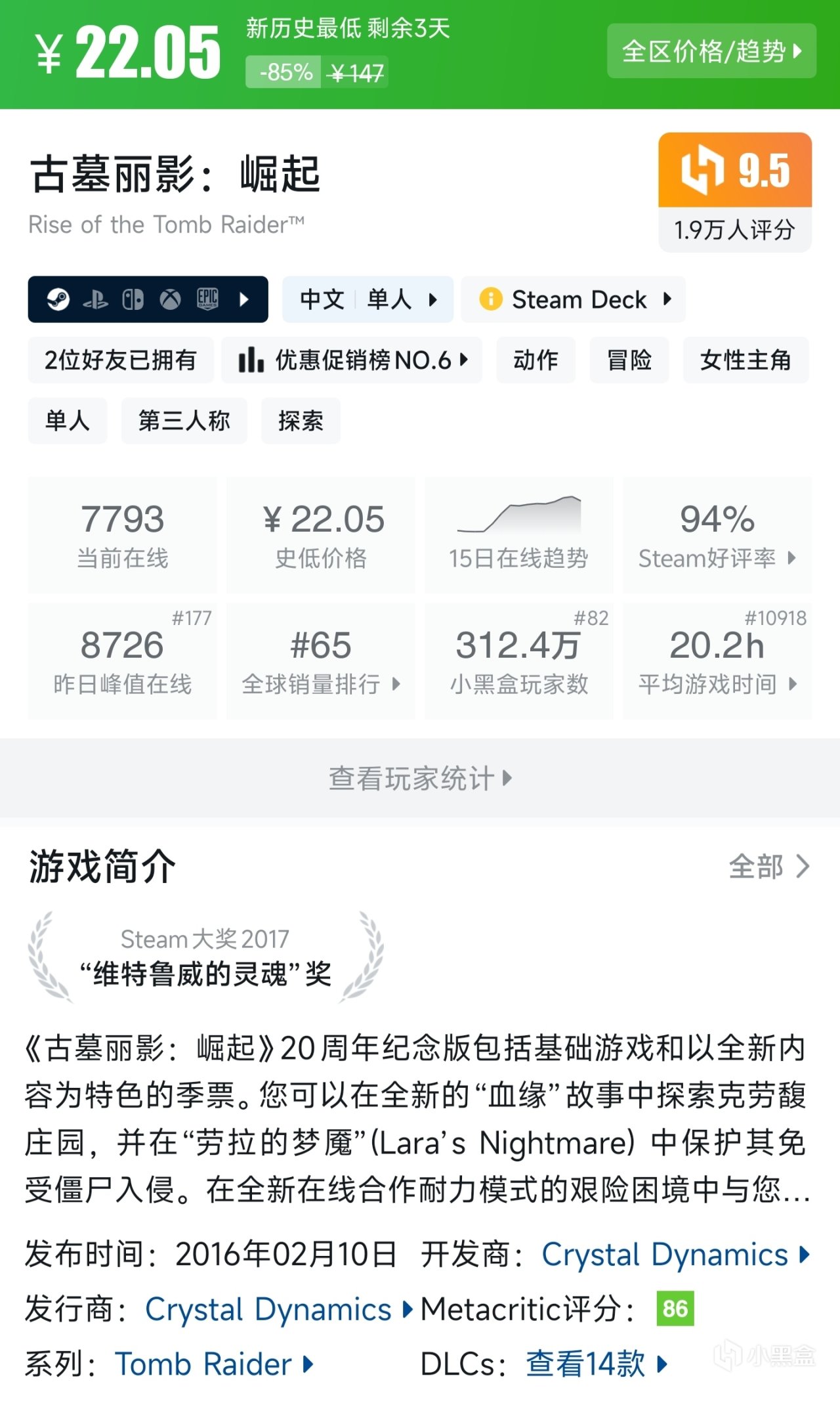Choose the 探索 tag
This screenshot has height=1403, width=840.
pyautogui.click(x=301, y=420)
